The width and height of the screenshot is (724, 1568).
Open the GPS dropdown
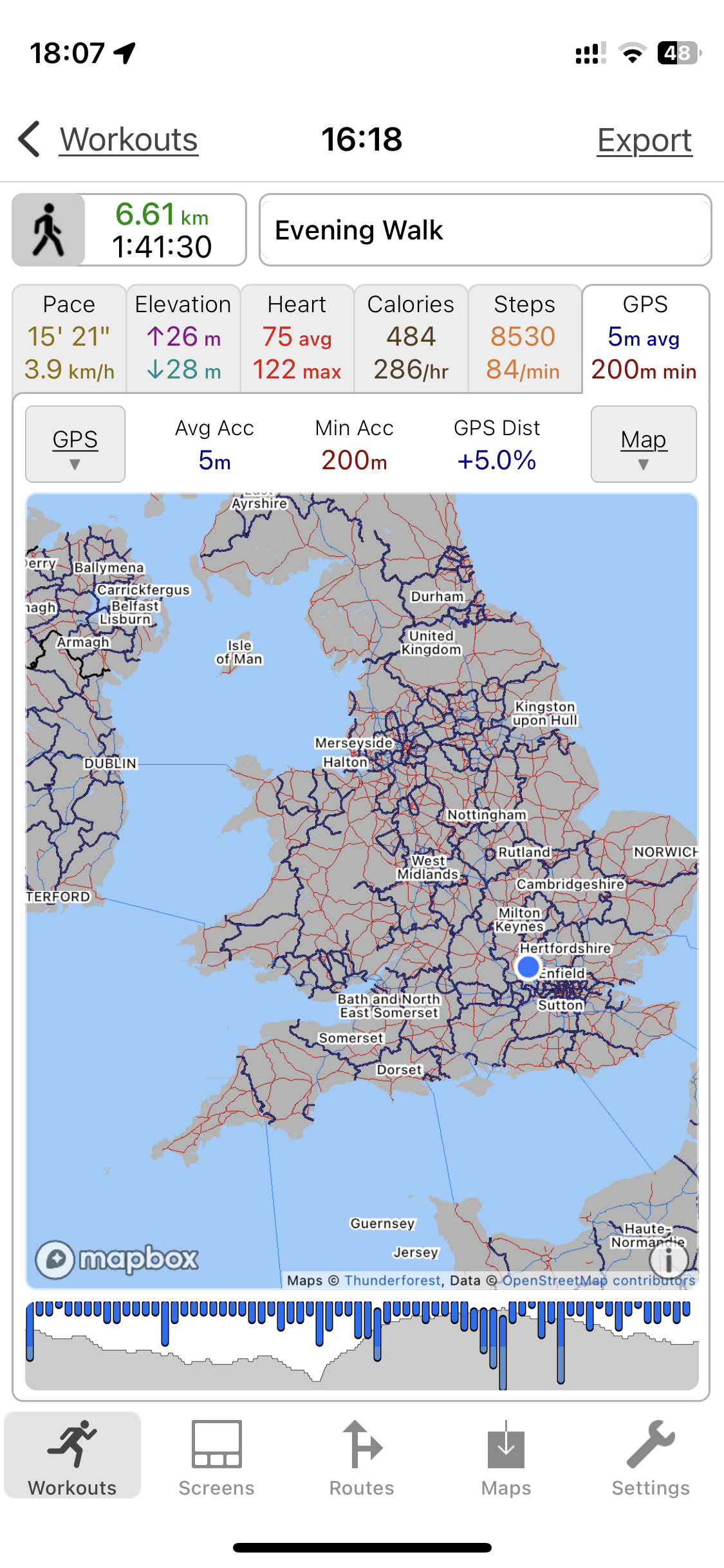point(75,444)
